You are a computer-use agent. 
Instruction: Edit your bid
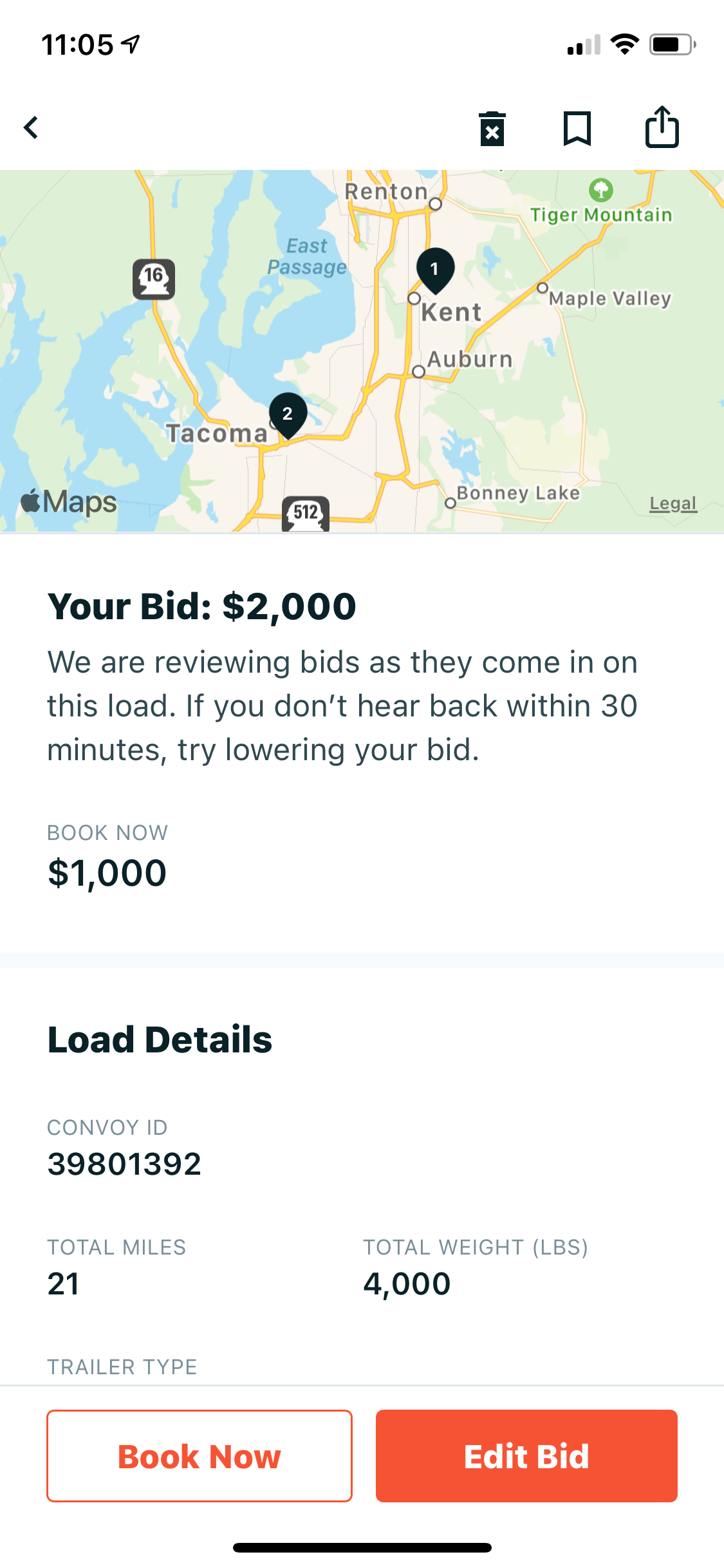coord(526,1456)
